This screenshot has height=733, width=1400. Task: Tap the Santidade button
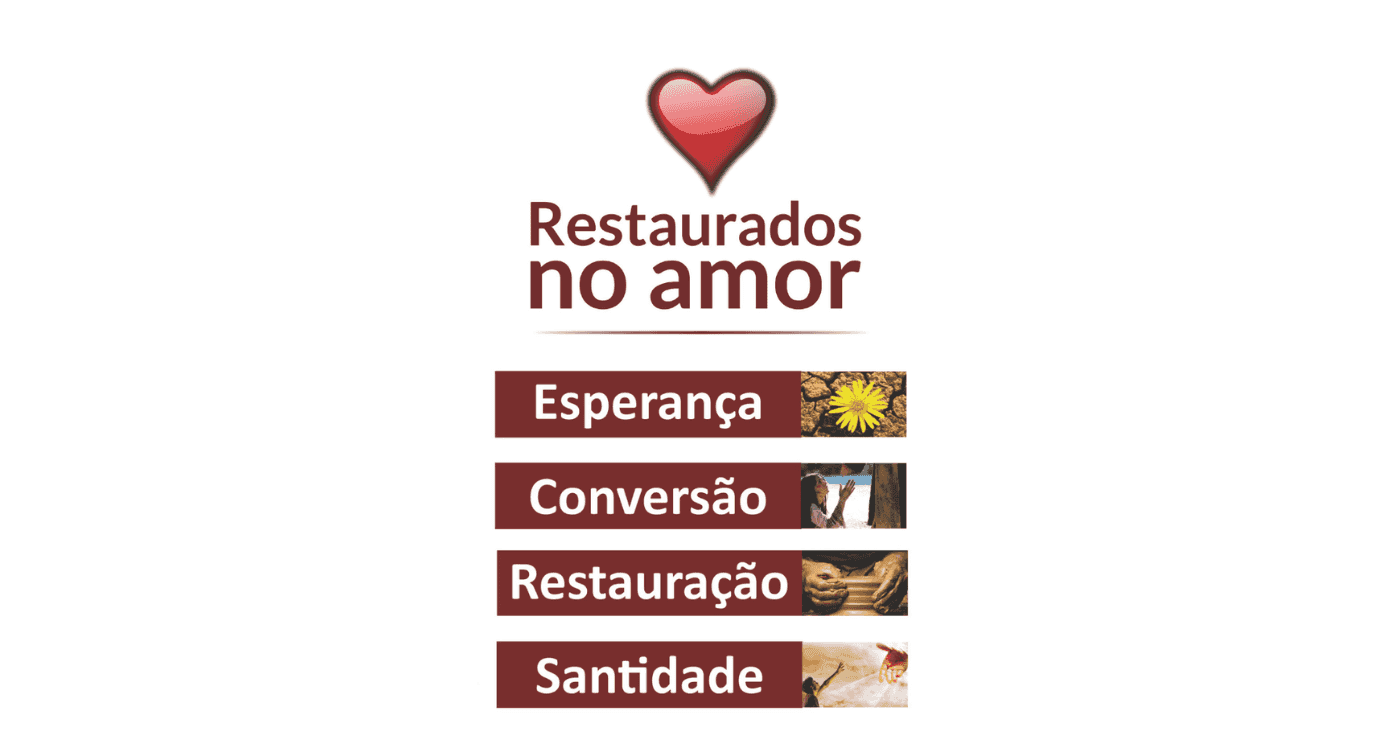tap(701, 675)
